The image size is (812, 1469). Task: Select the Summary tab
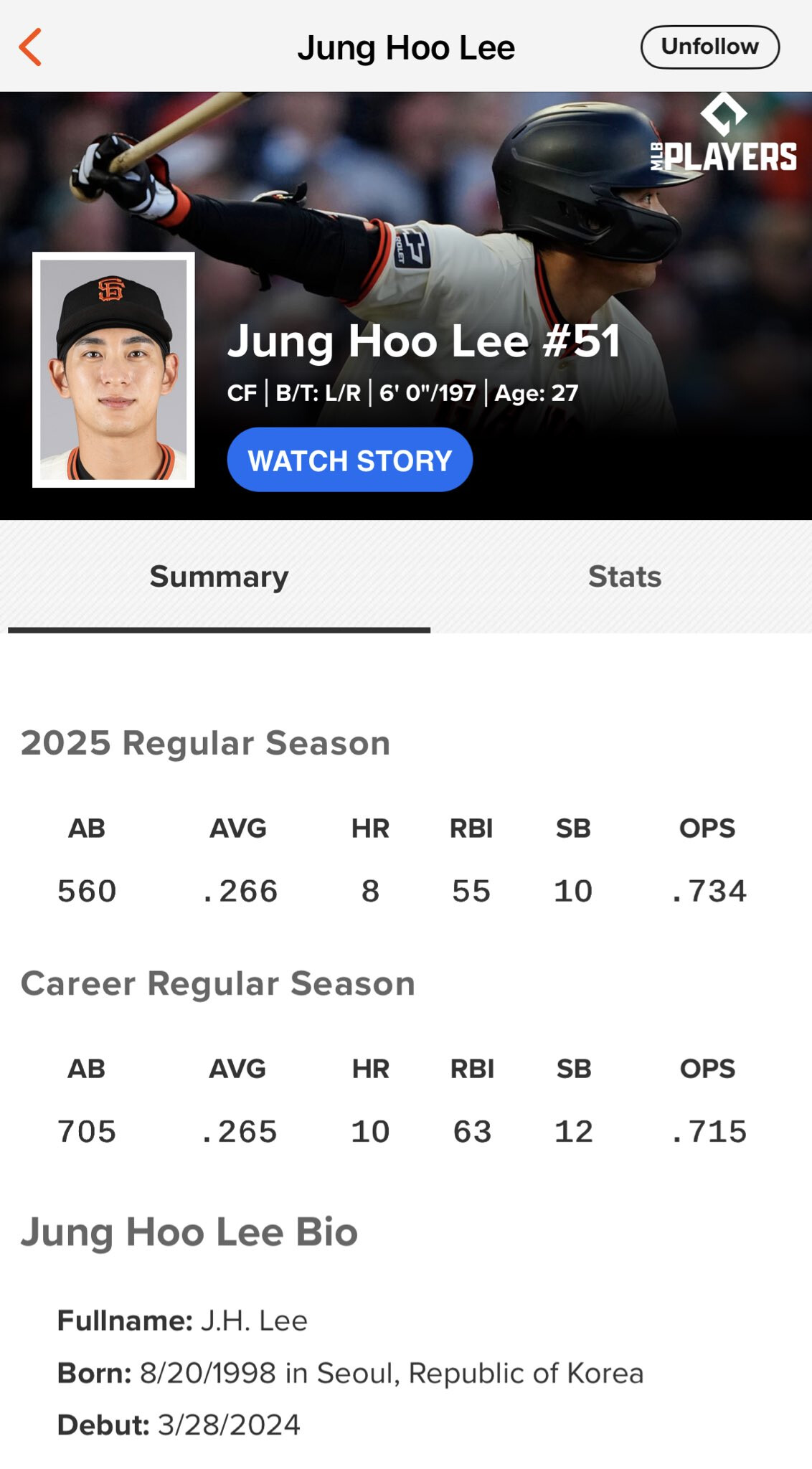(x=219, y=577)
